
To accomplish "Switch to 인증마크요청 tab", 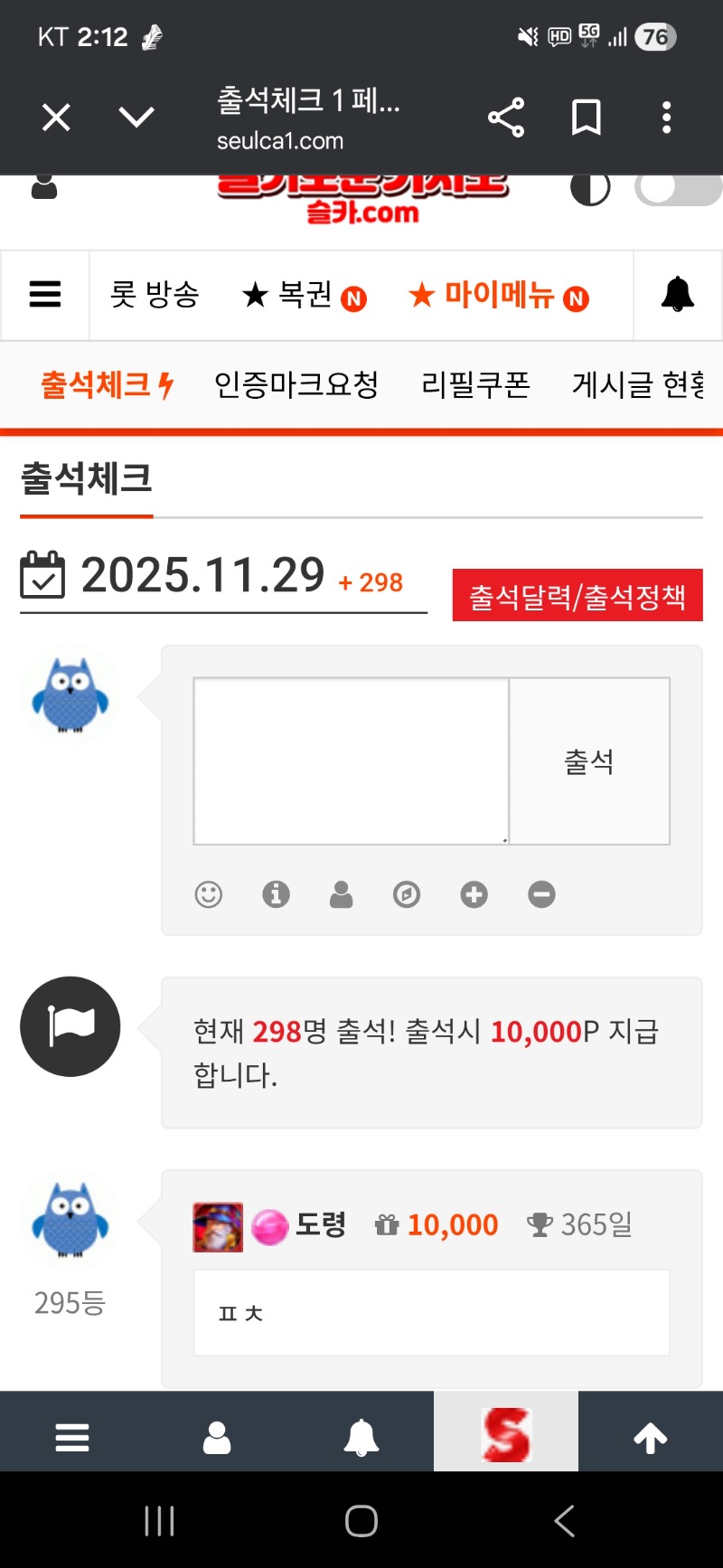I will coord(296,385).
